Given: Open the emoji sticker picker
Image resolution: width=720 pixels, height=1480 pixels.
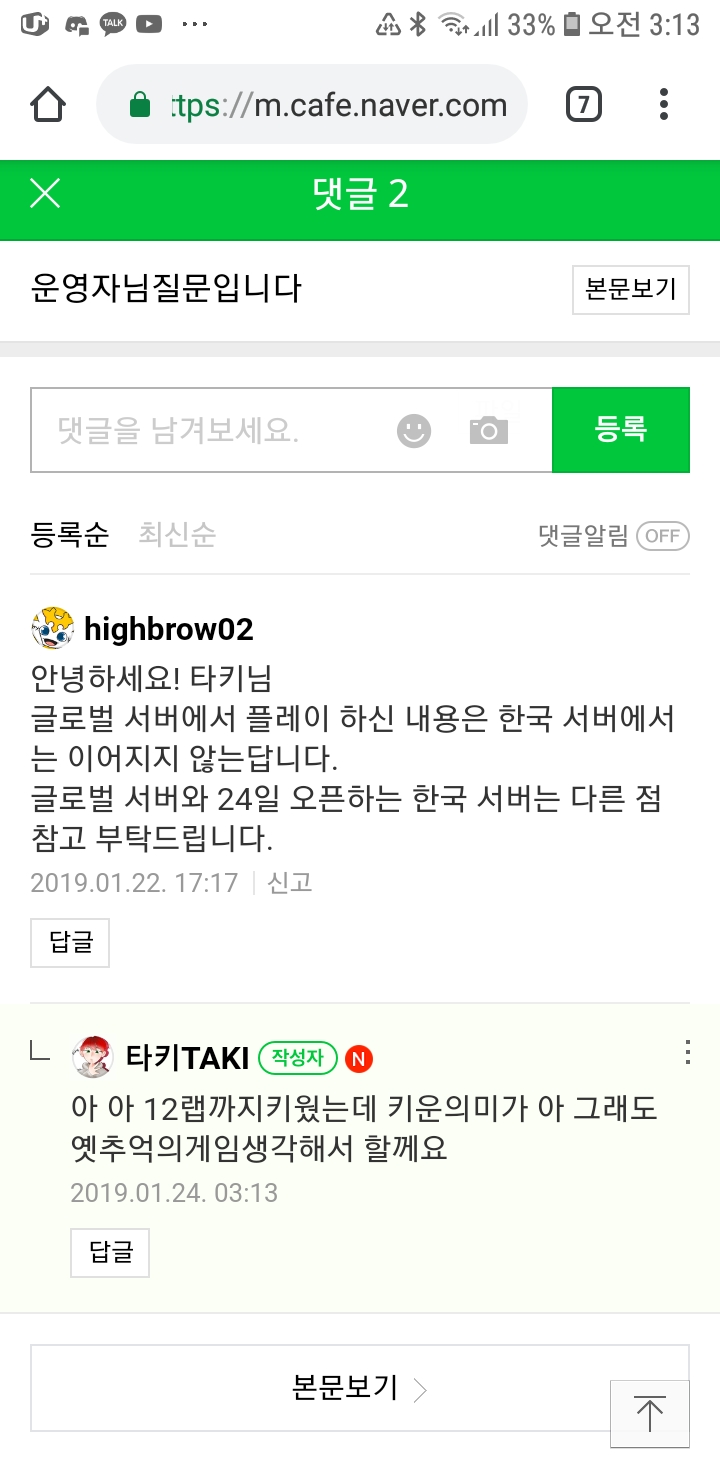Looking at the screenshot, I should [x=414, y=431].
